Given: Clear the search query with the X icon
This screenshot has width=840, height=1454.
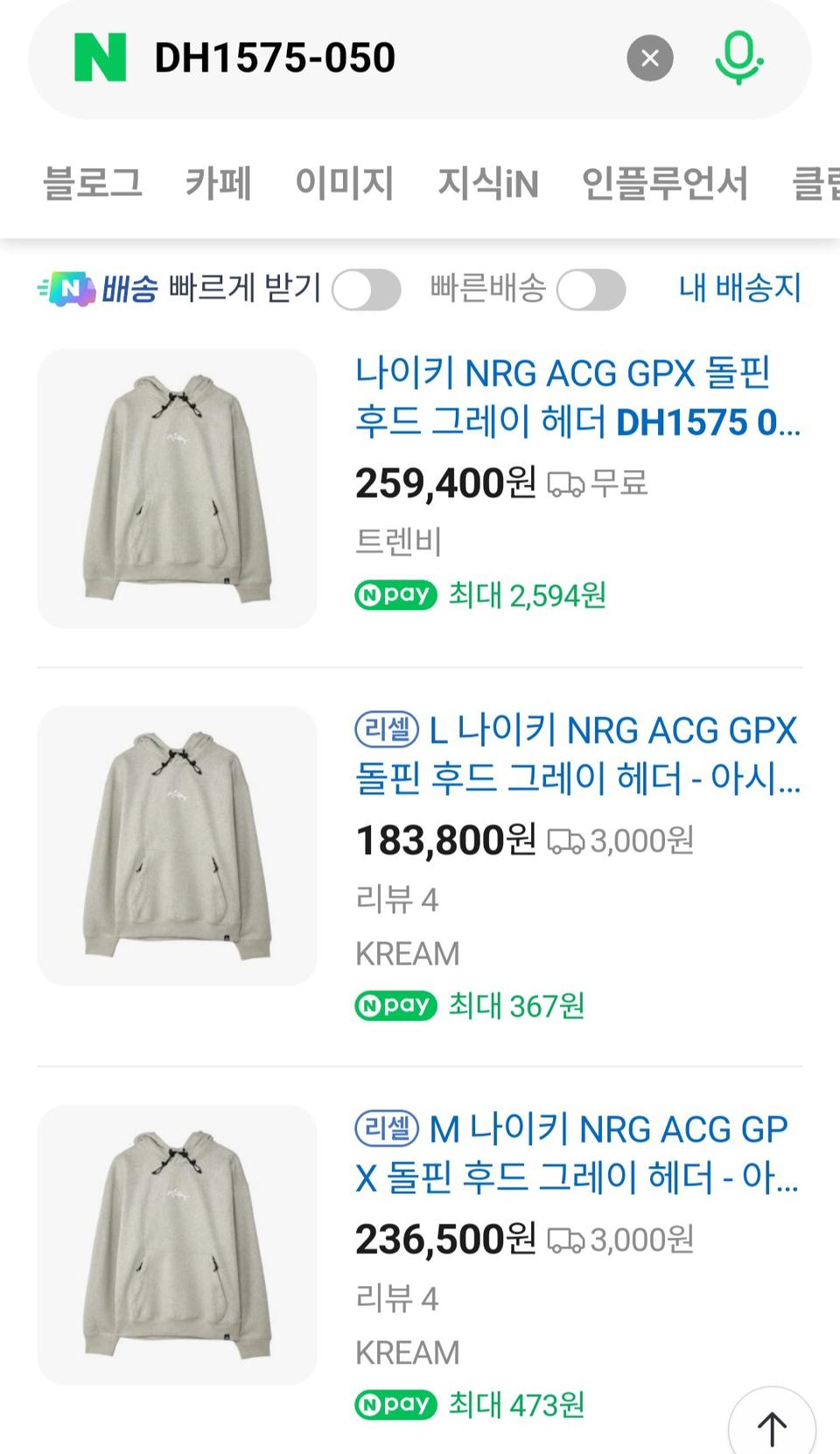Looking at the screenshot, I should (x=649, y=58).
